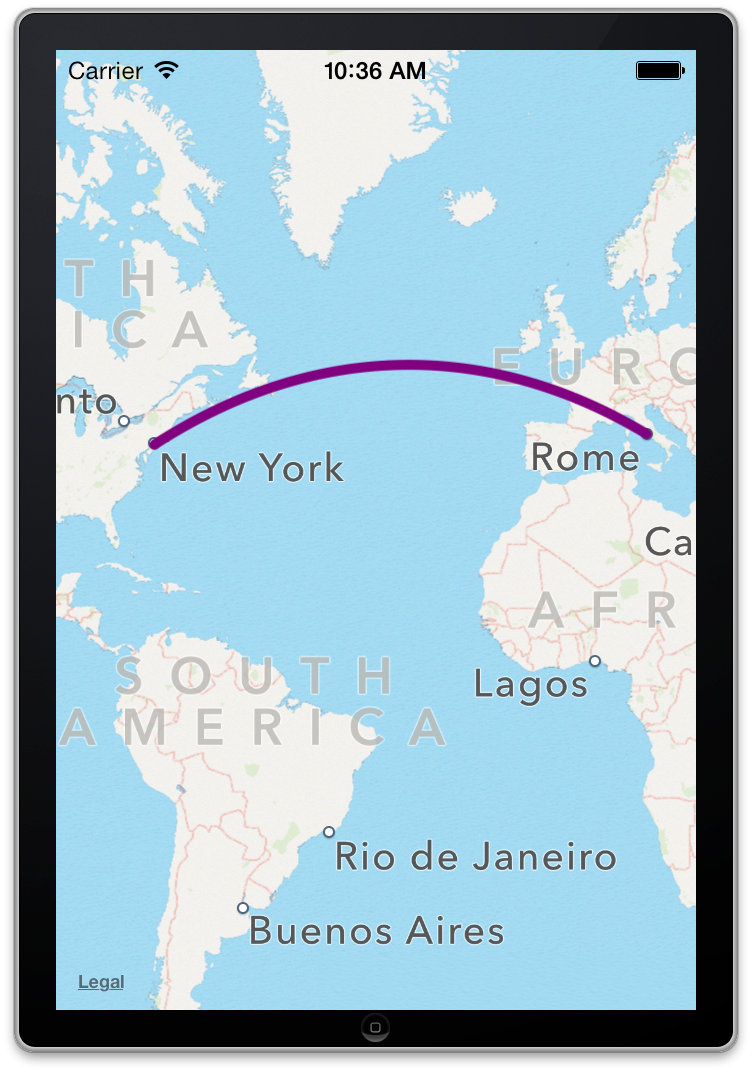The image size is (752, 1072).
Task: Open the Legal link on the map
Action: 101,982
